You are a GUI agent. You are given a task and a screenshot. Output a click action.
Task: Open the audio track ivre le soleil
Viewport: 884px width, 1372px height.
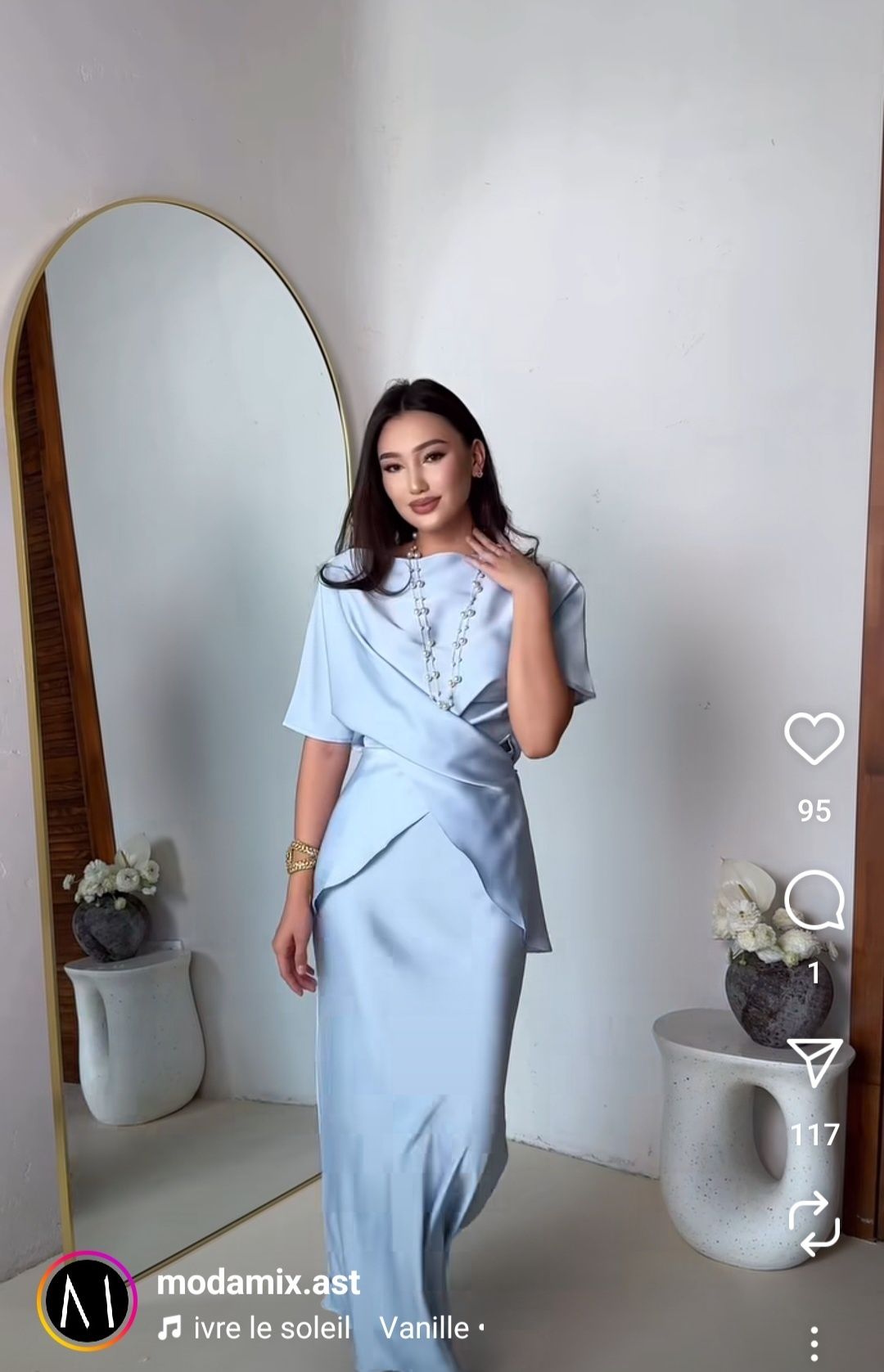point(270,1328)
